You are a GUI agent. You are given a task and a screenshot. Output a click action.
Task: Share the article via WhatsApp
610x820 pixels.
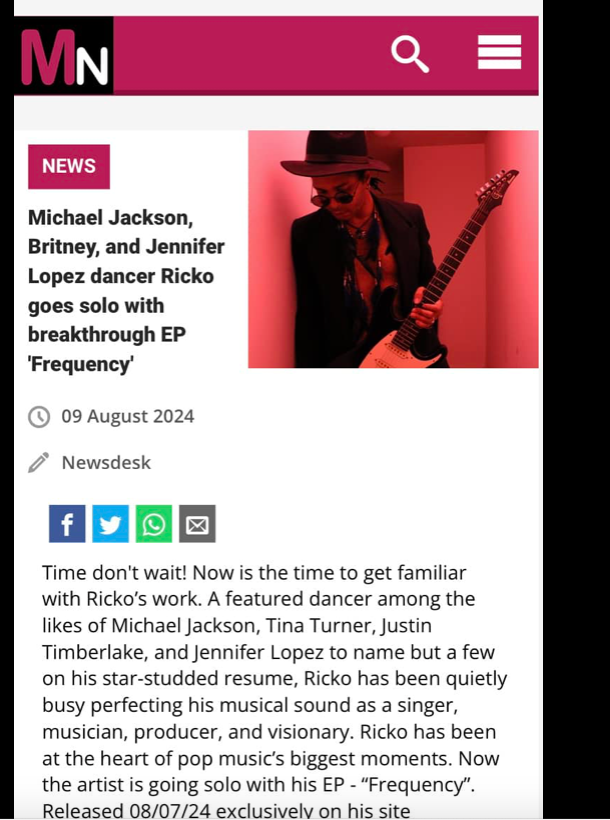pos(154,524)
